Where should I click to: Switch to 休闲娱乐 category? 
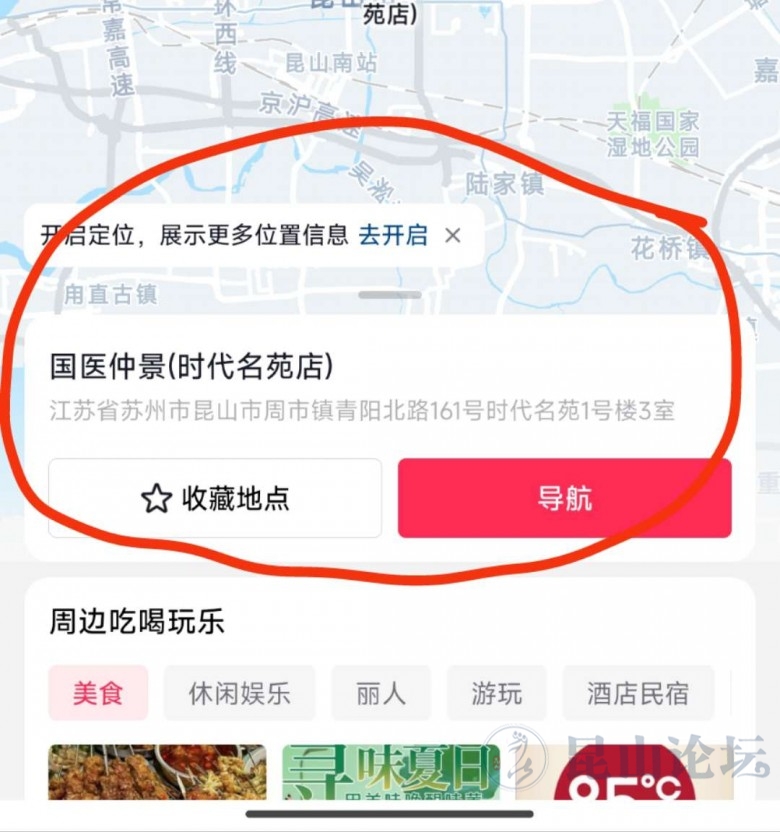point(240,693)
